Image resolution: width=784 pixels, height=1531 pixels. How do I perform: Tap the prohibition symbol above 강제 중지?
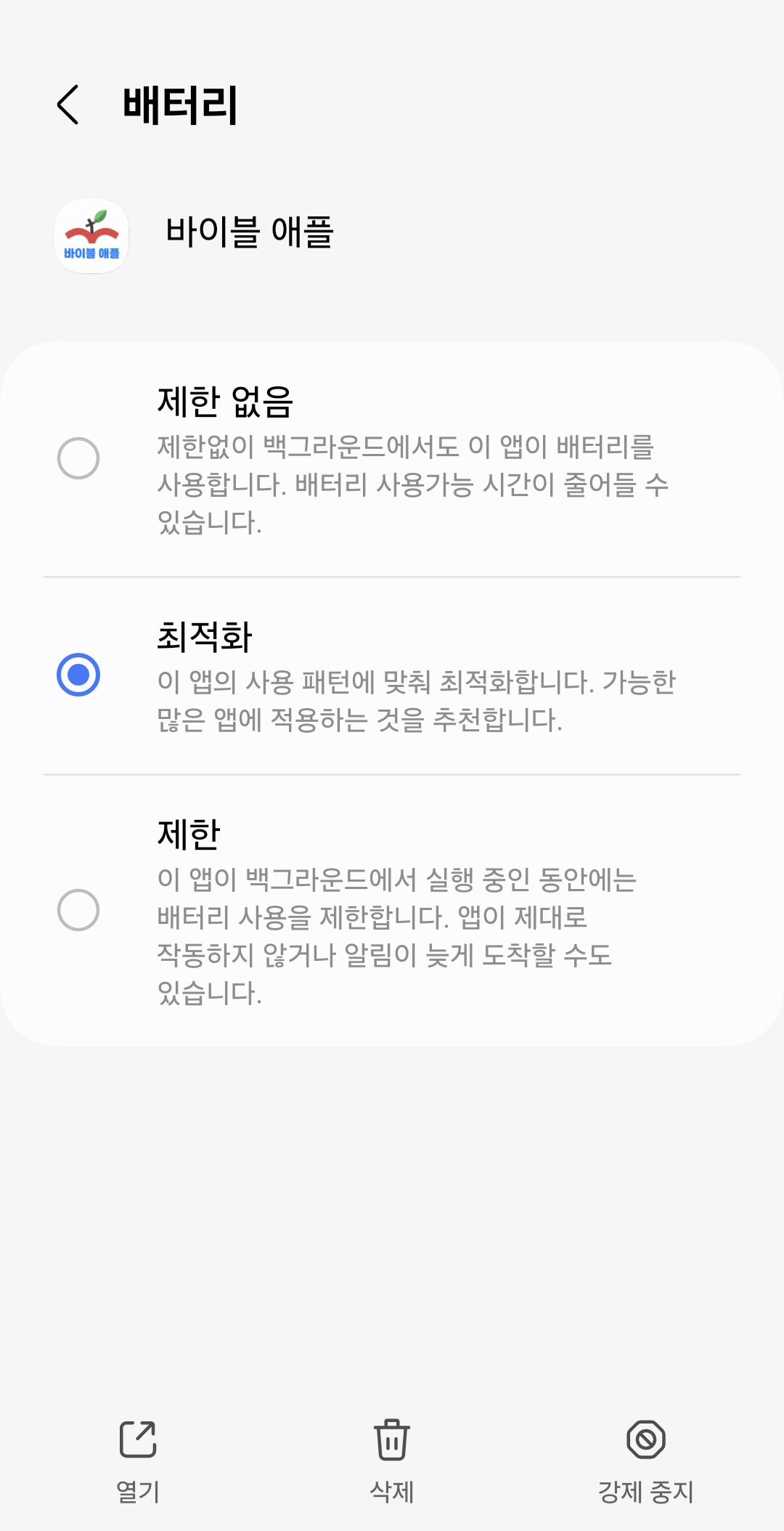pyautogui.click(x=645, y=1440)
